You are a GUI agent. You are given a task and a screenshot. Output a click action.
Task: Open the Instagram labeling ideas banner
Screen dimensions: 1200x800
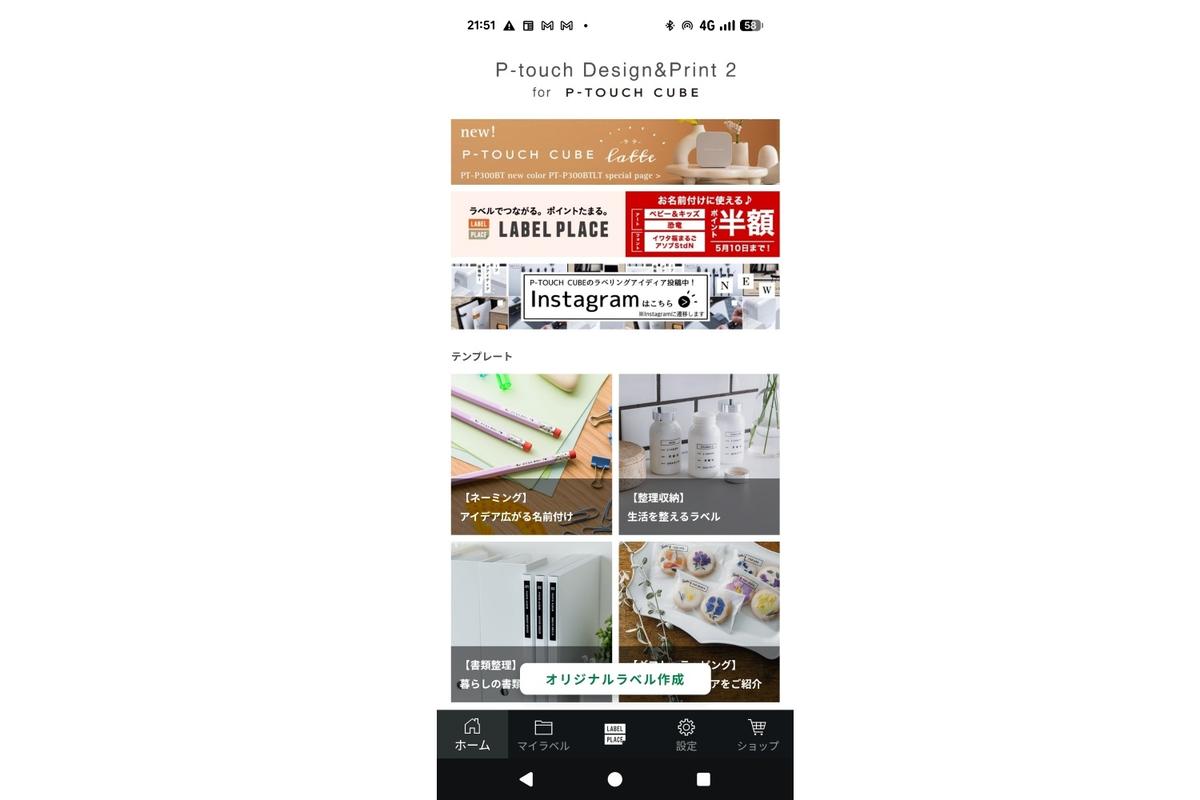[615, 297]
